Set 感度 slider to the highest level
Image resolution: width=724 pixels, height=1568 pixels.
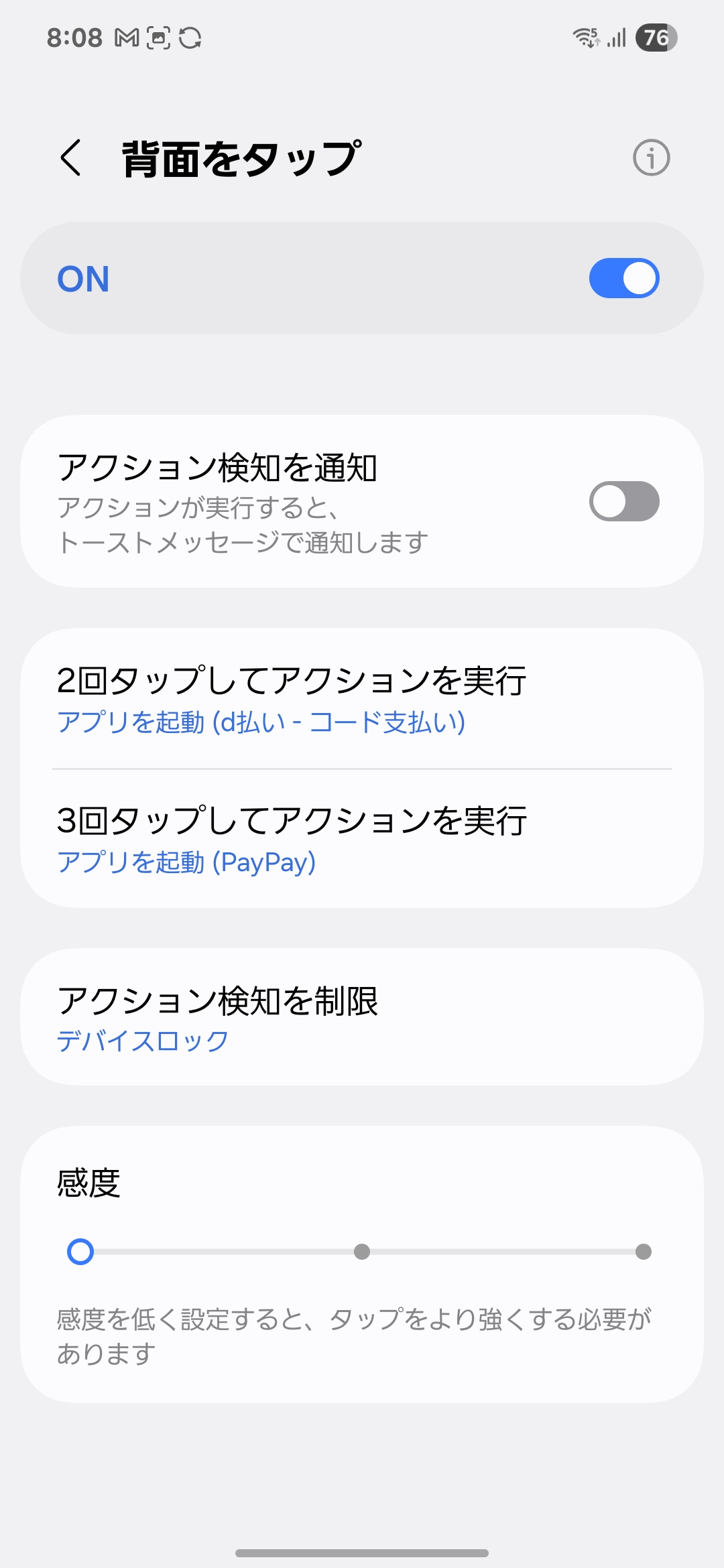coord(643,1252)
